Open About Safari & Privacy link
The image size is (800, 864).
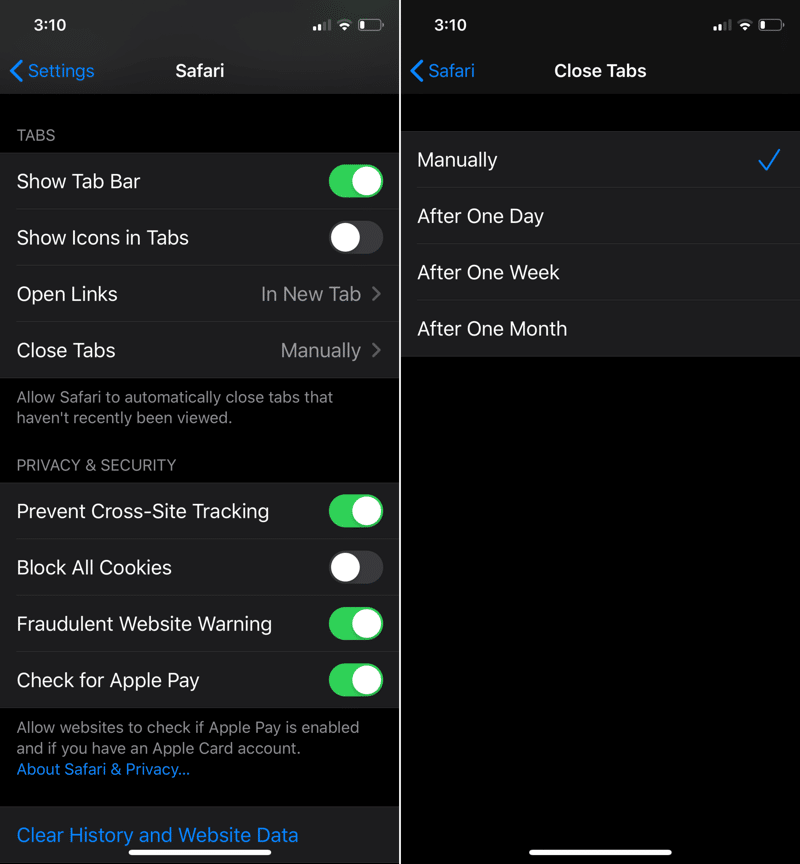[103, 769]
